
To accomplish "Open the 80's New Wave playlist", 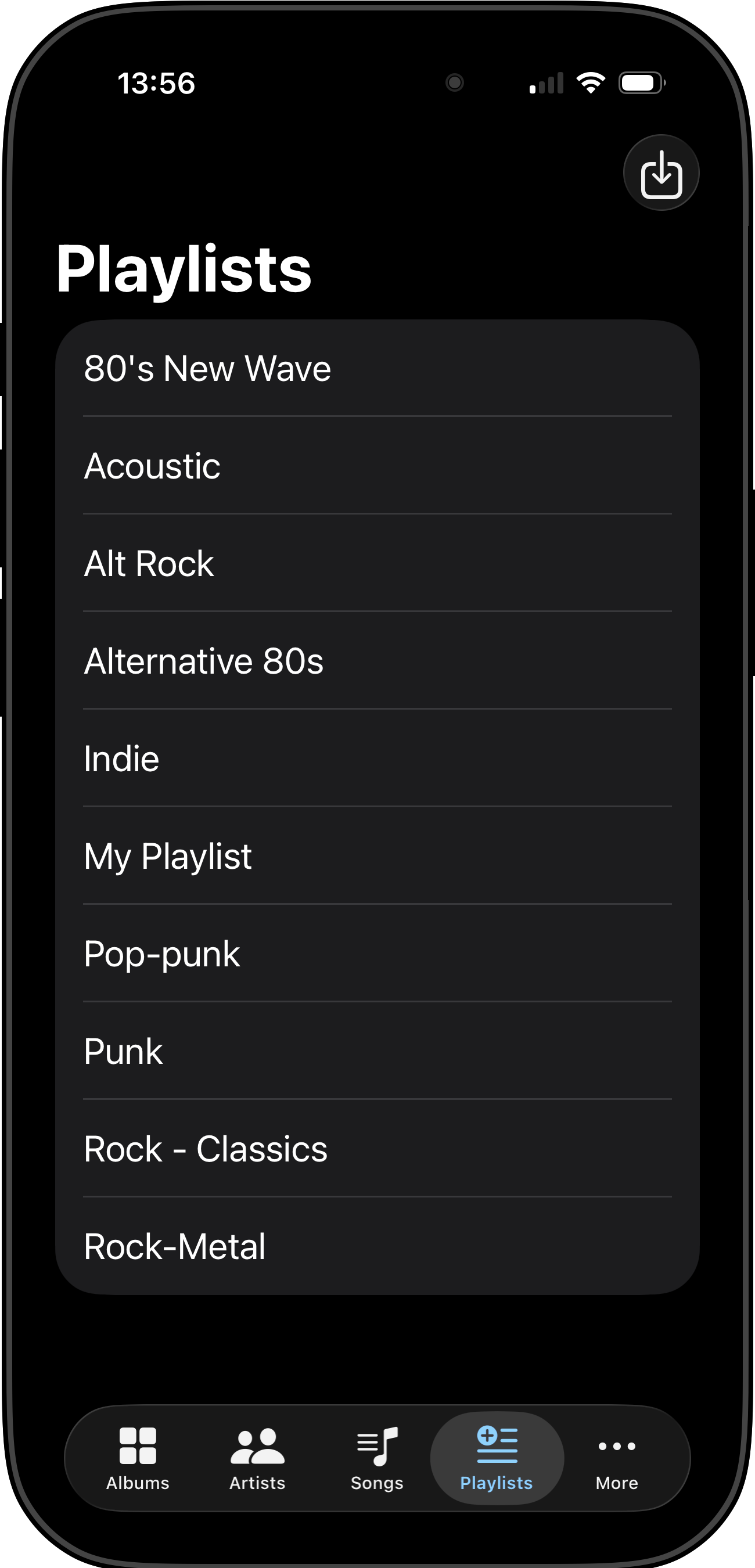I will (378, 368).
